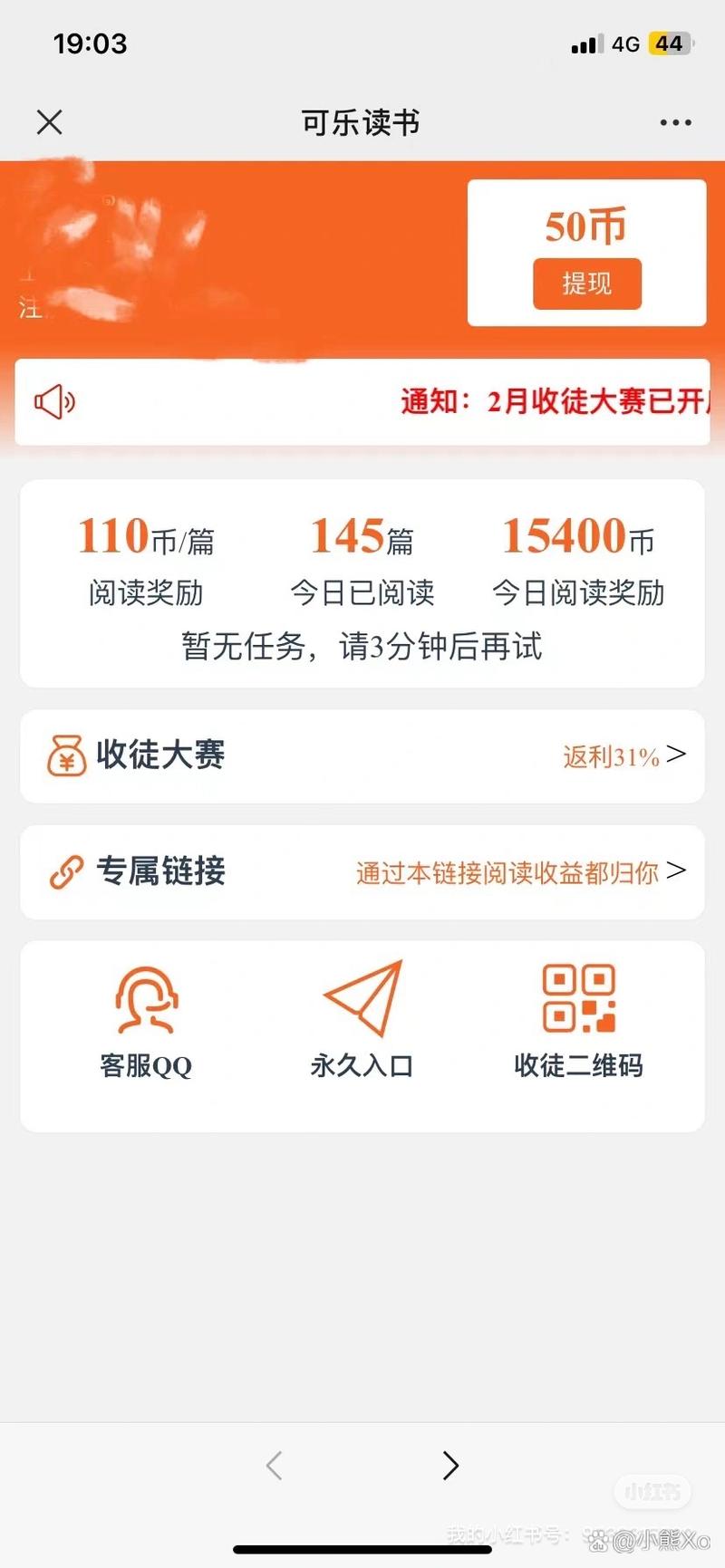Image resolution: width=725 pixels, height=1568 pixels.
Task: Open the 专属链接 row
Action: click(362, 871)
